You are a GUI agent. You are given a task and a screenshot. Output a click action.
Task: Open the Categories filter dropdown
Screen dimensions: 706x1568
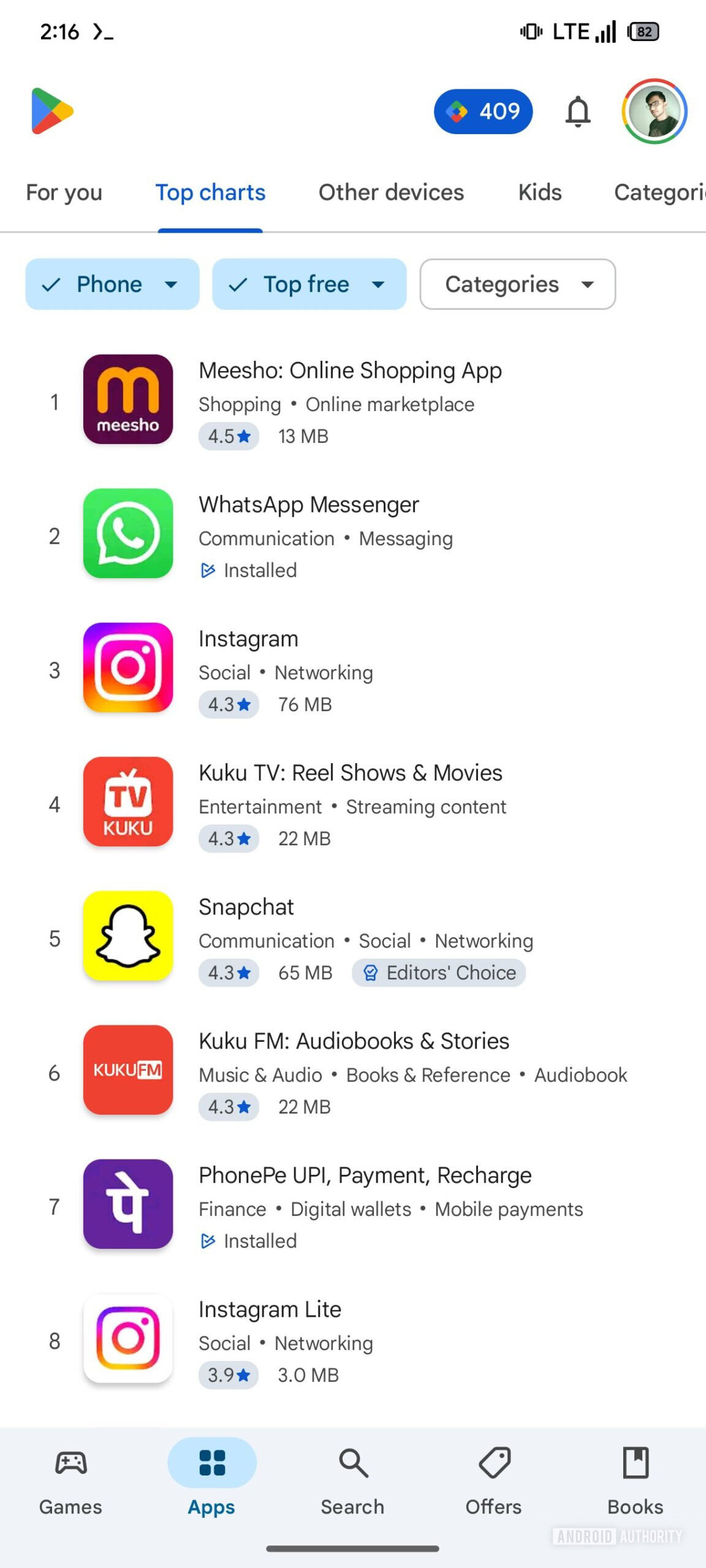[517, 284]
